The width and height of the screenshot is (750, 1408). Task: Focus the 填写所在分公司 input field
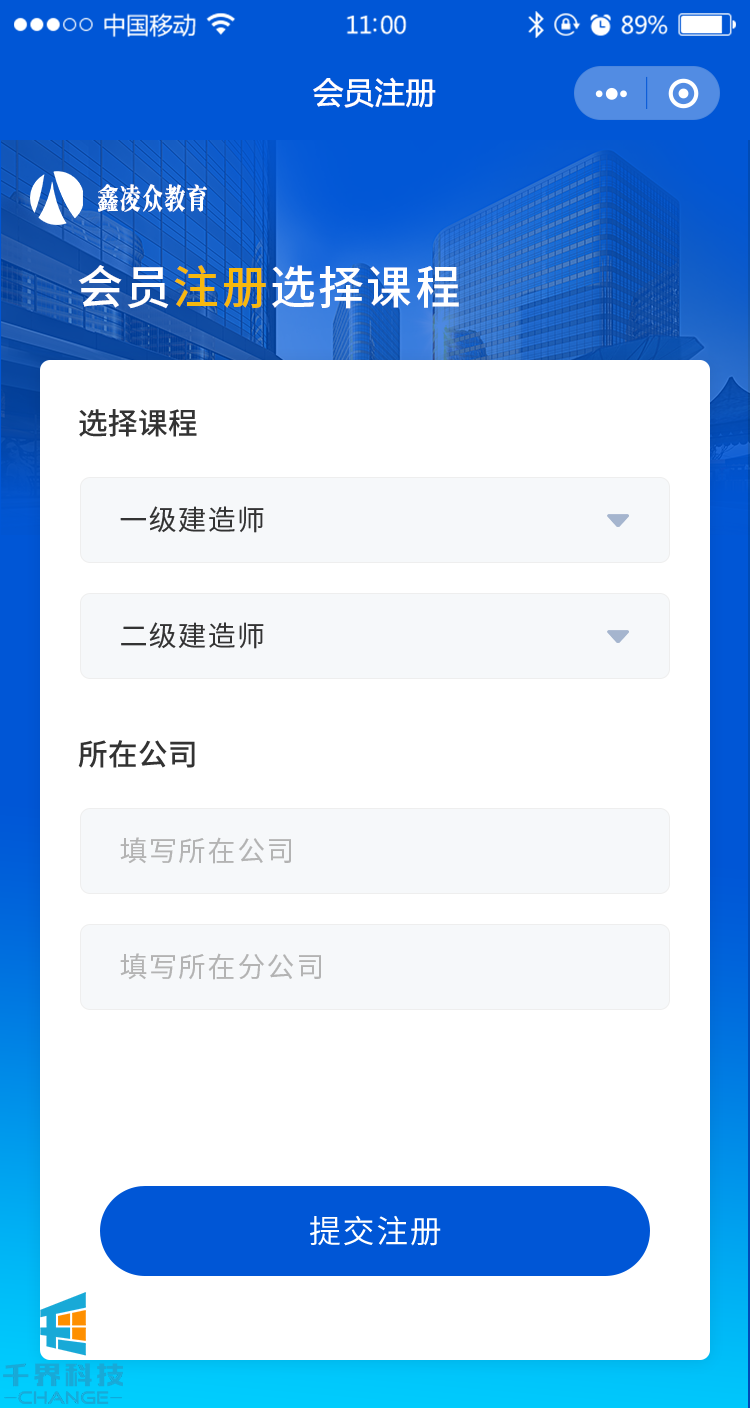(375, 967)
